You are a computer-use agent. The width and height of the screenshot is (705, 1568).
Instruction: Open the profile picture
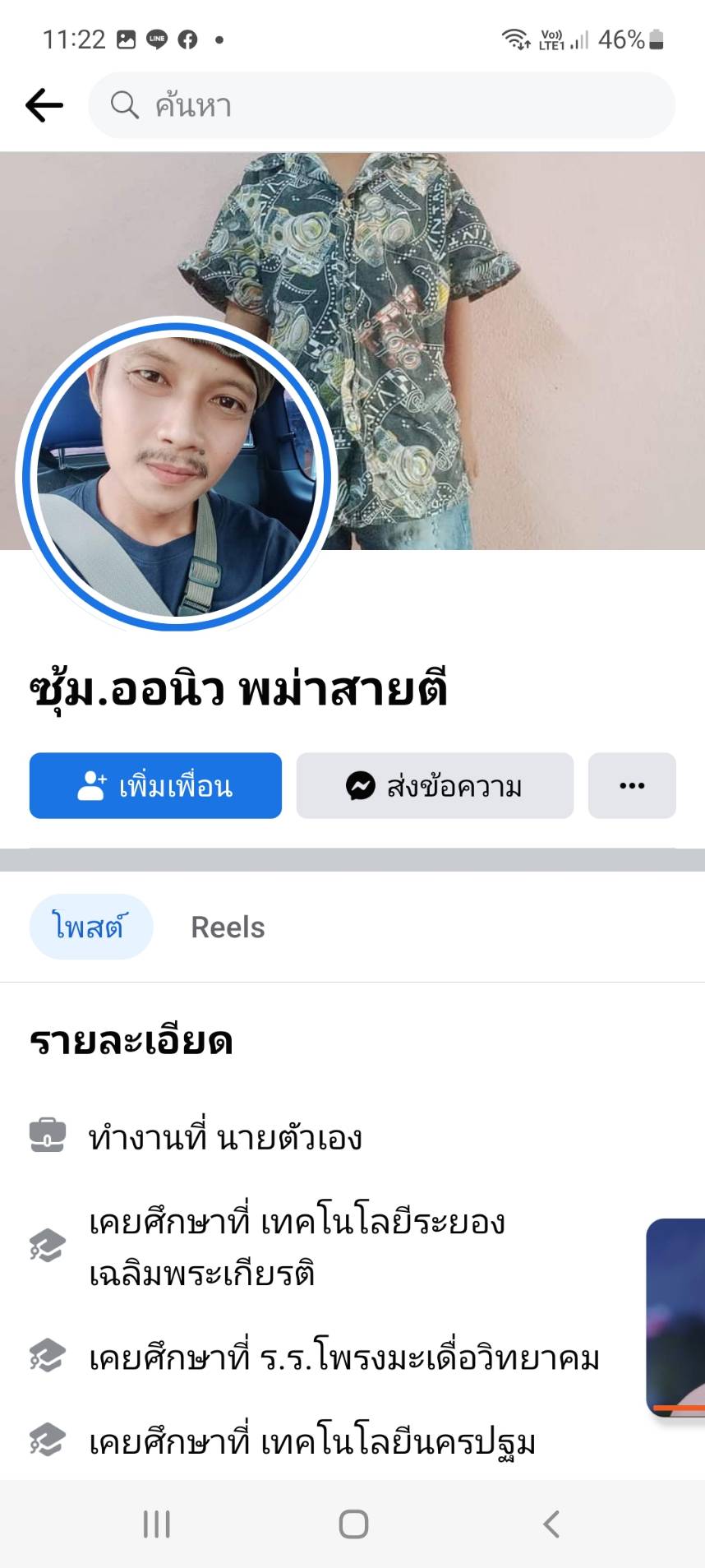176,476
